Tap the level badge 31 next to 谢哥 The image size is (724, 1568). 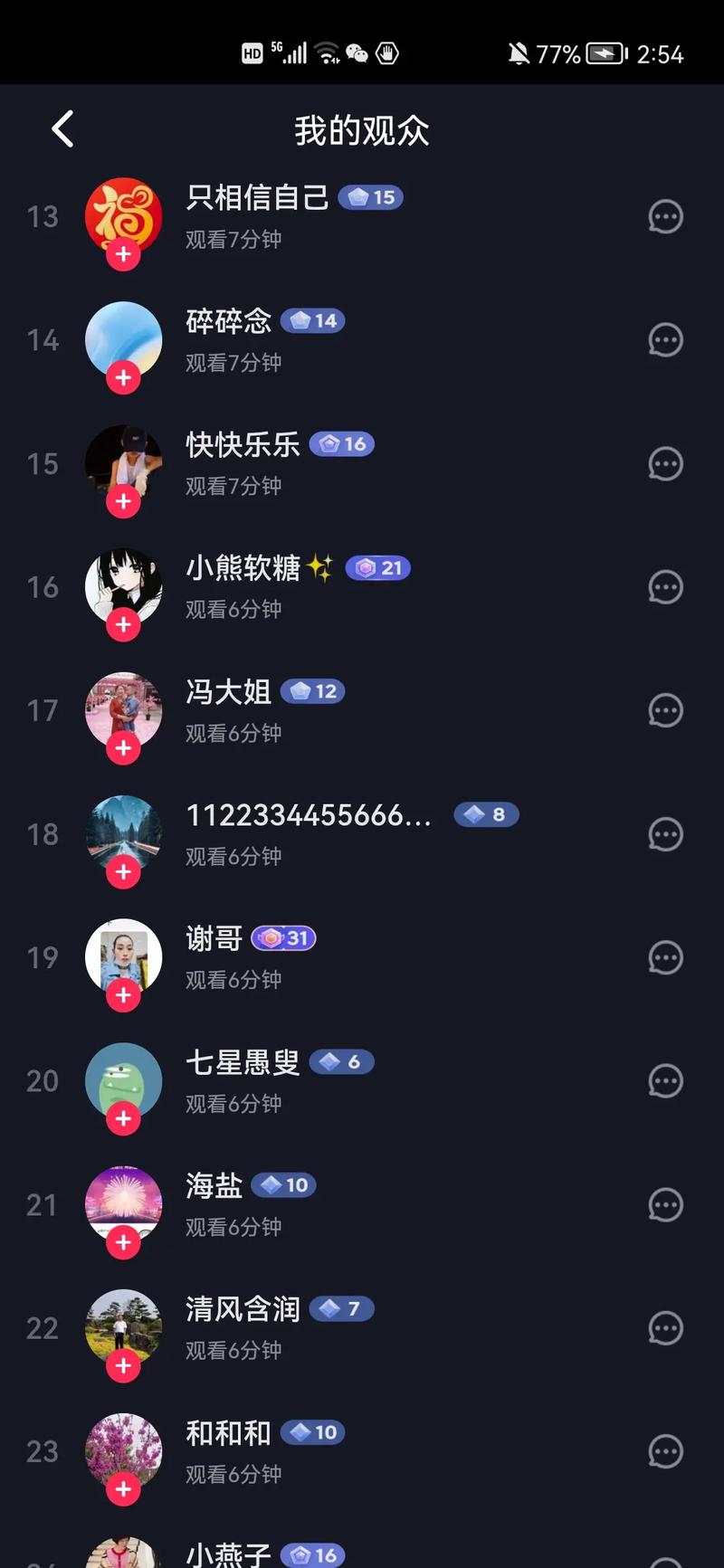click(x=282, y=937)
